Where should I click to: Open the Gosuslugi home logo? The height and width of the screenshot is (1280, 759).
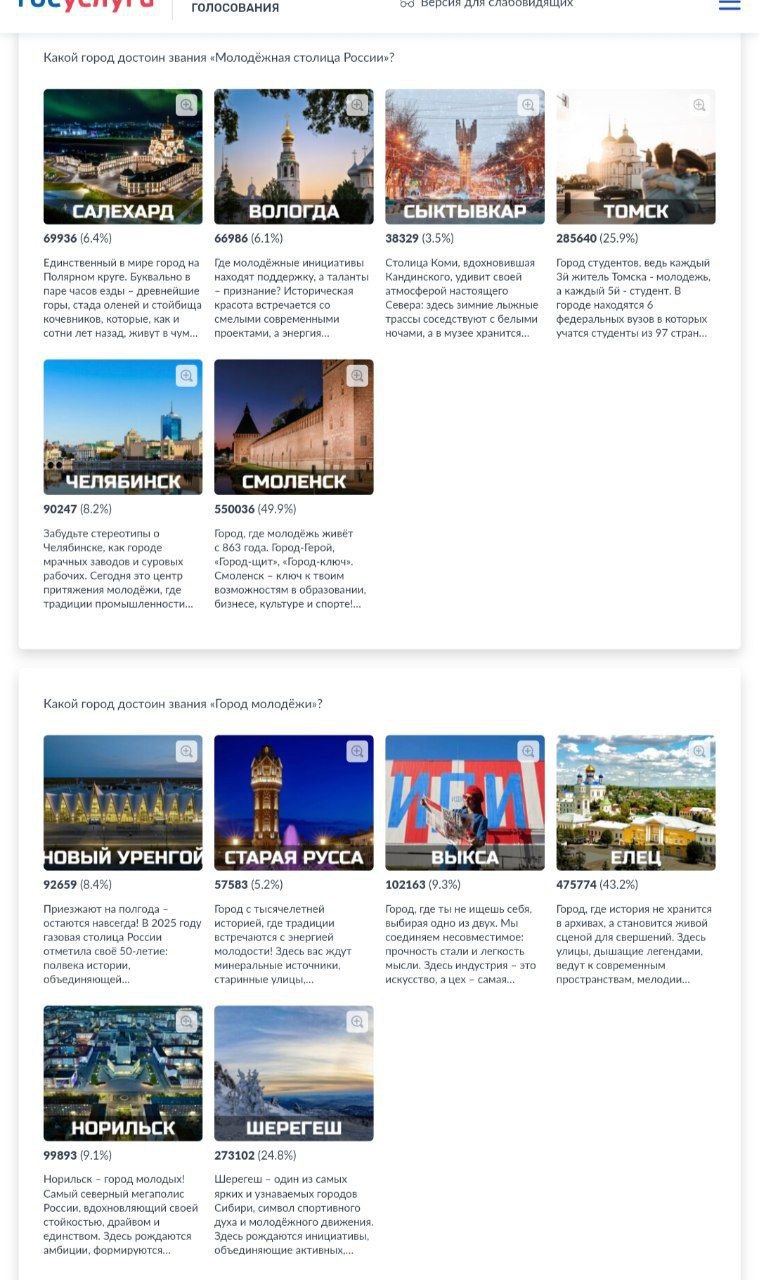(x=85, y=5)
